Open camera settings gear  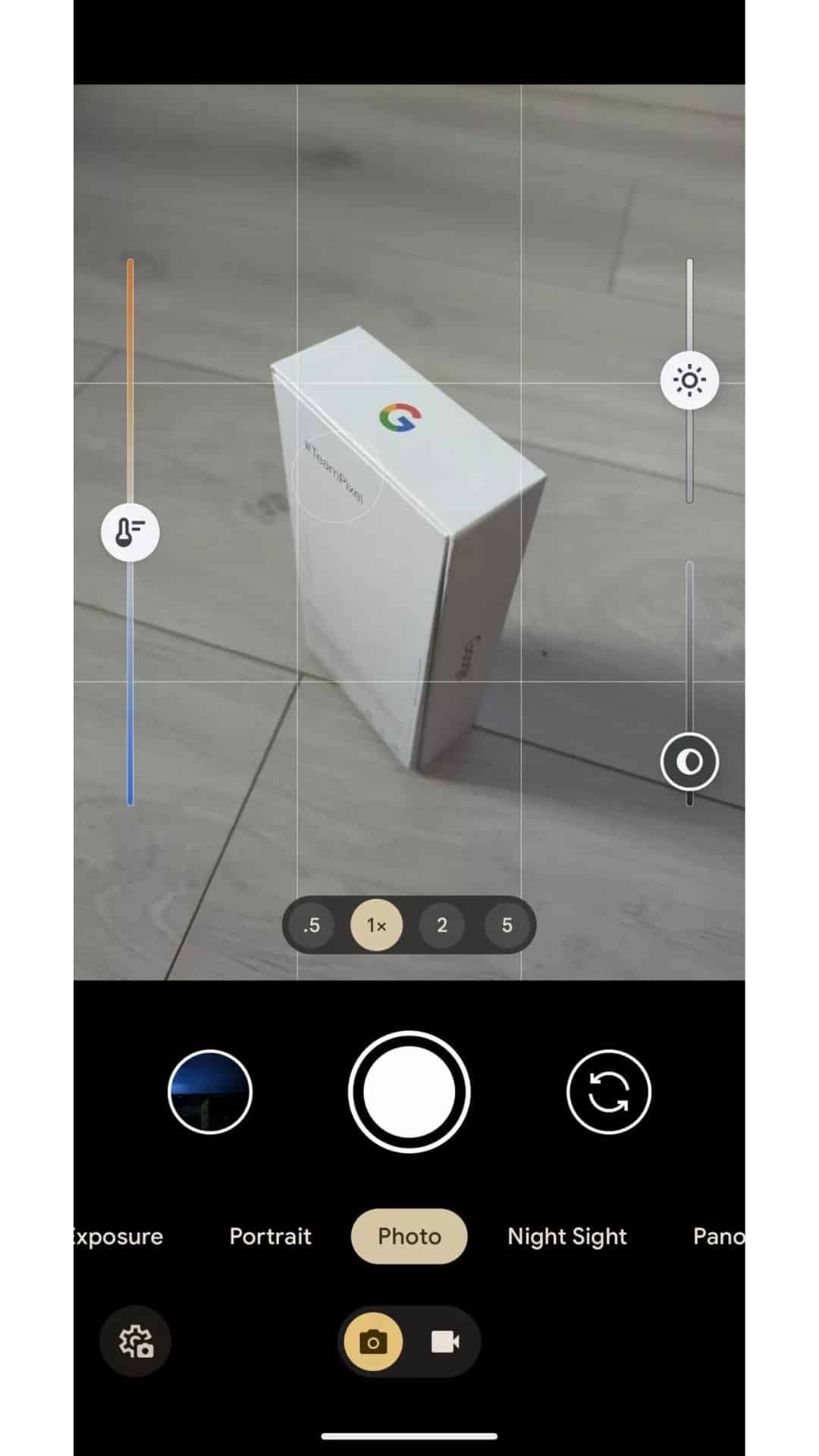[136, 1341]
